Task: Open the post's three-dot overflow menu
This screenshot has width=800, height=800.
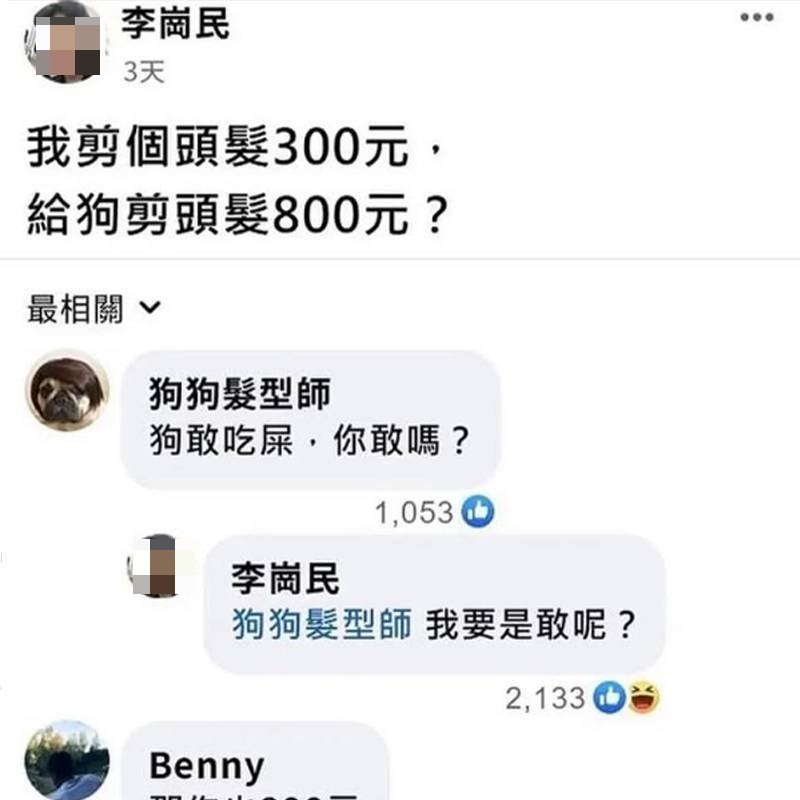Action: [756, 18]
